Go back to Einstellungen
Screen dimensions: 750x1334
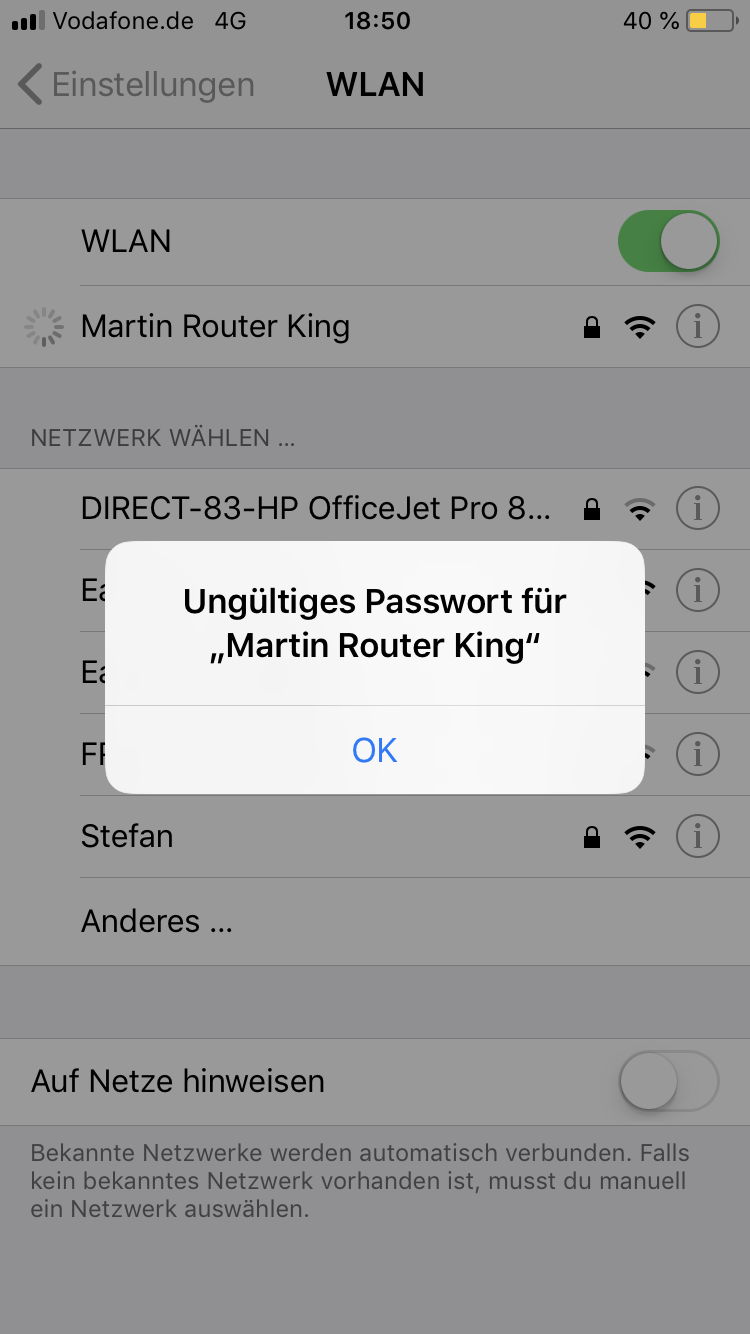click(136, 85)
